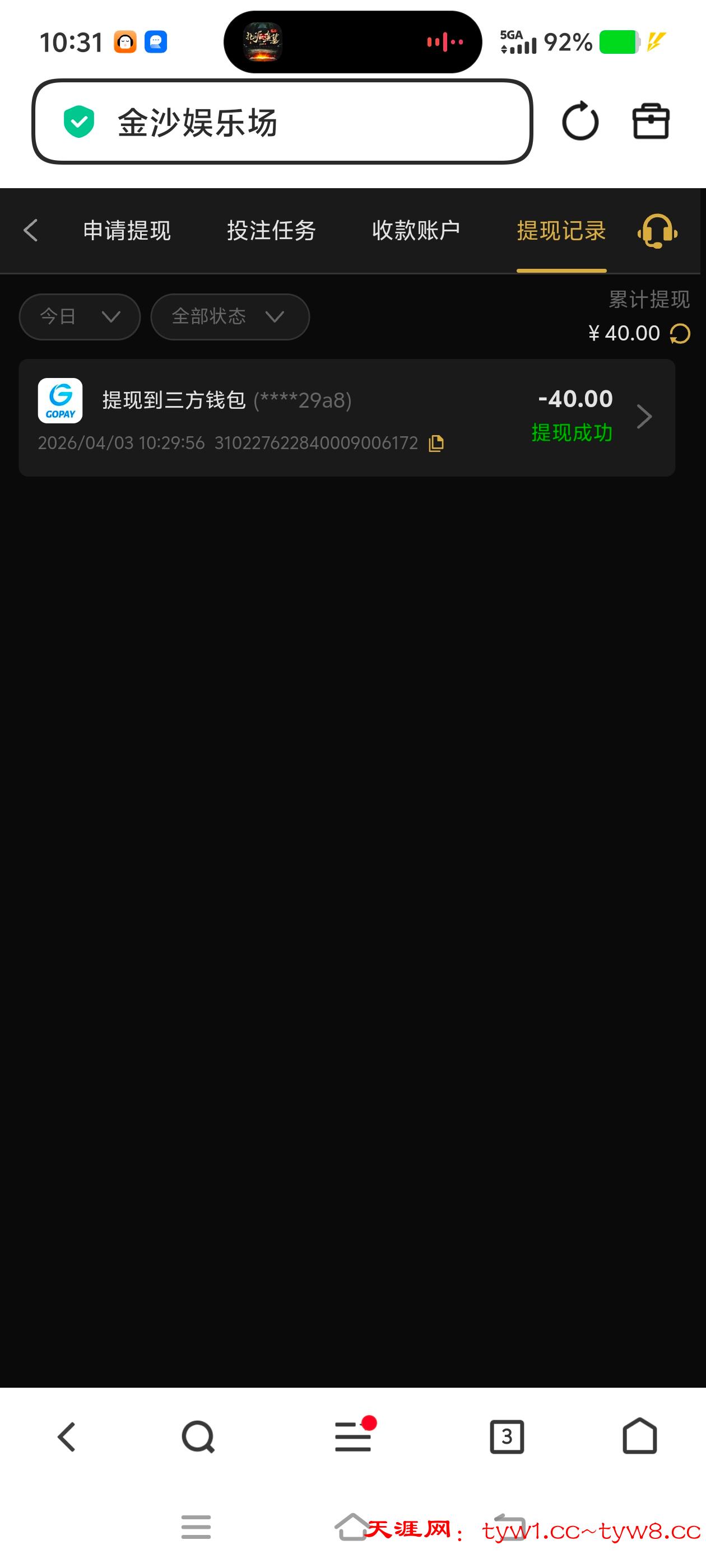This screenshot has width=706, height=1568.
Task: Open the browser toolbox briefcase icon
Action: (651, 121)
